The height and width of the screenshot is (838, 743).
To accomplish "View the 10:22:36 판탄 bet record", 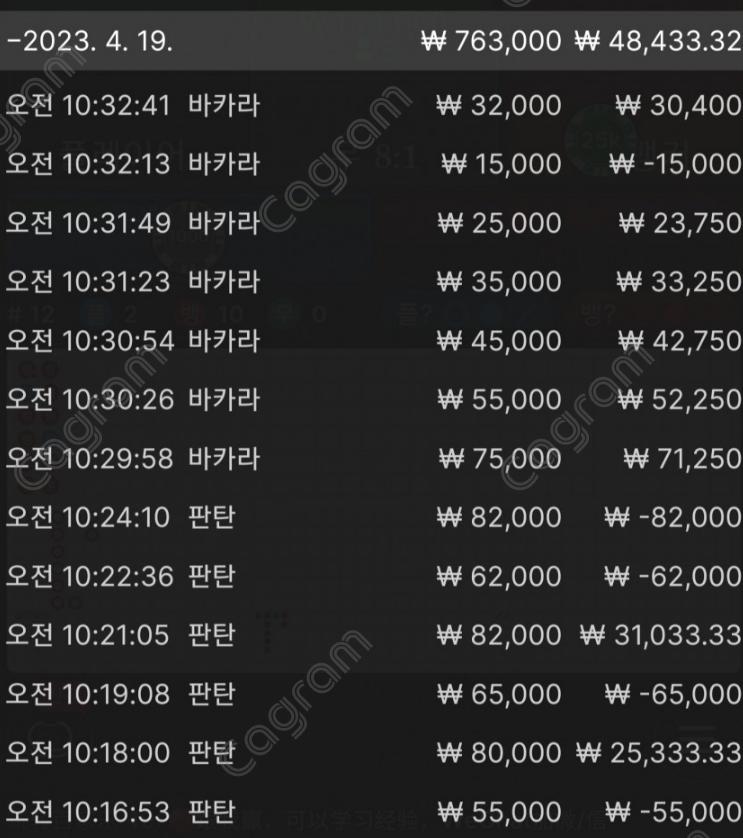I will point(371,576).
